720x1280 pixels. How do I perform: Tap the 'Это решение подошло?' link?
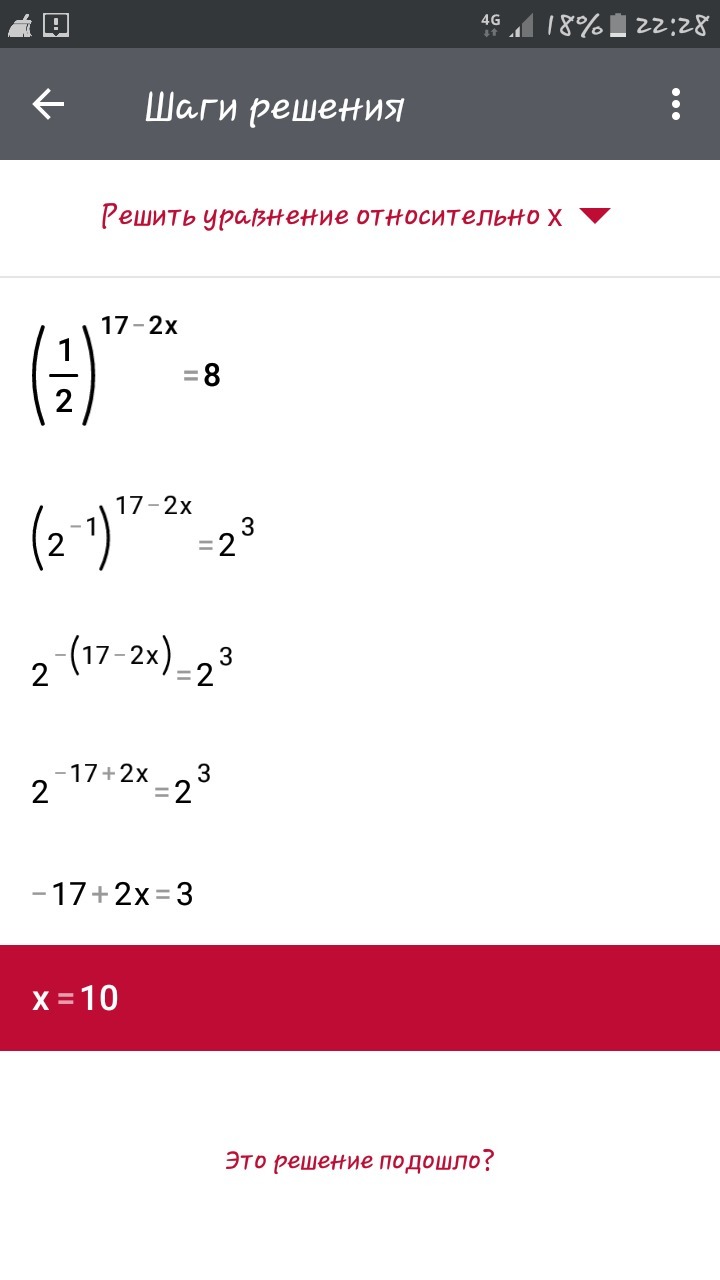pos(360,1161)
